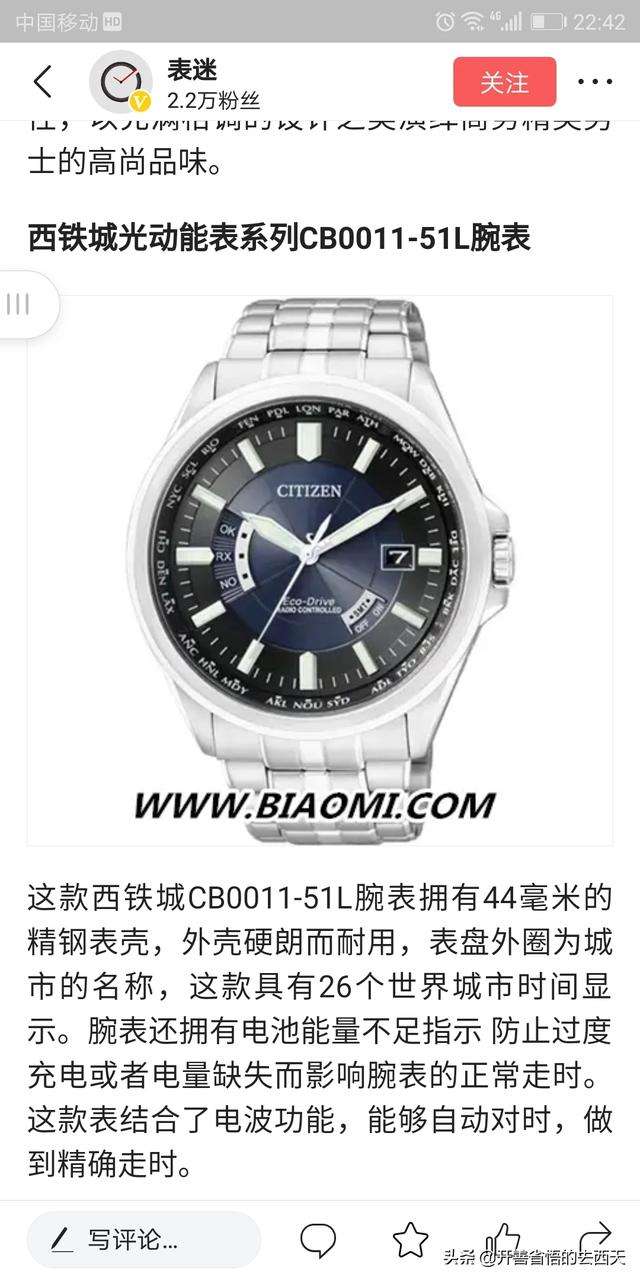Bookmark this article with the star
The image size is (640, 1280).
click(410, 1240)
